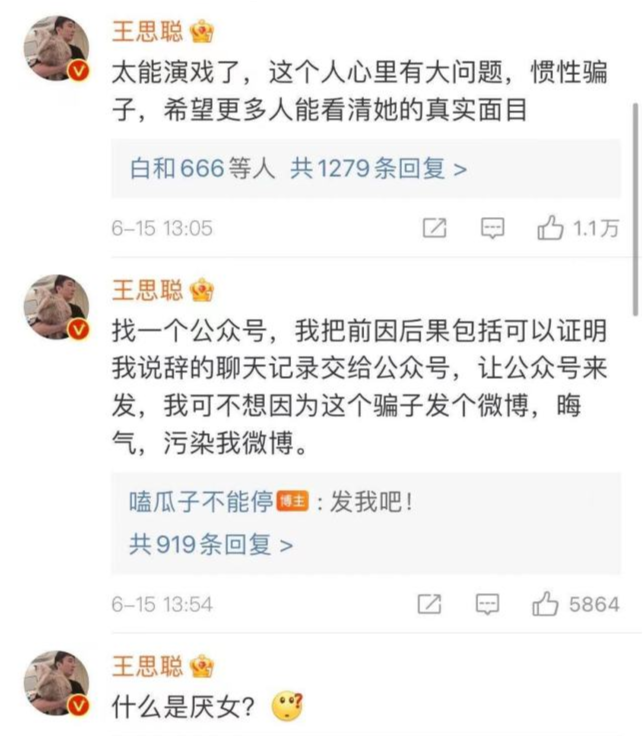
Task: Open 王思聪 avatar on the first comment
Action: coord(56,48)
